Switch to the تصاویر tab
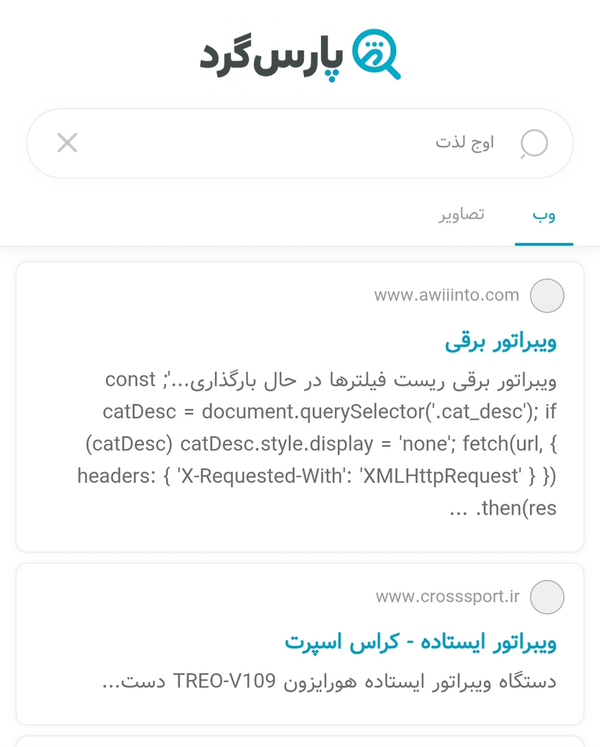 coord(461,215)
